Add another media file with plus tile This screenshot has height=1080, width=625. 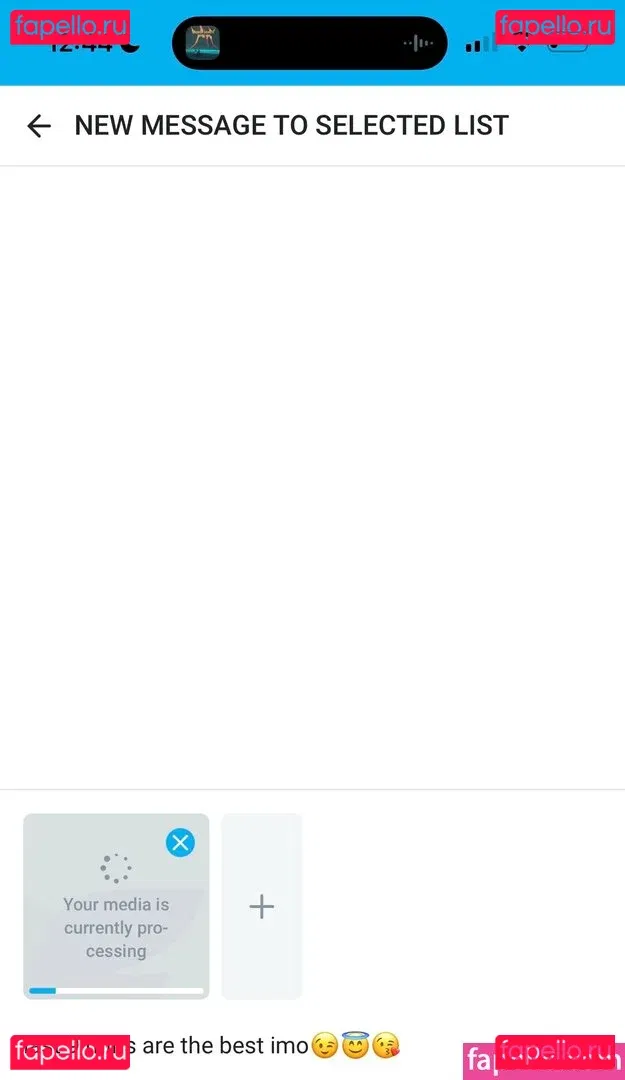(x=261, y=906)
